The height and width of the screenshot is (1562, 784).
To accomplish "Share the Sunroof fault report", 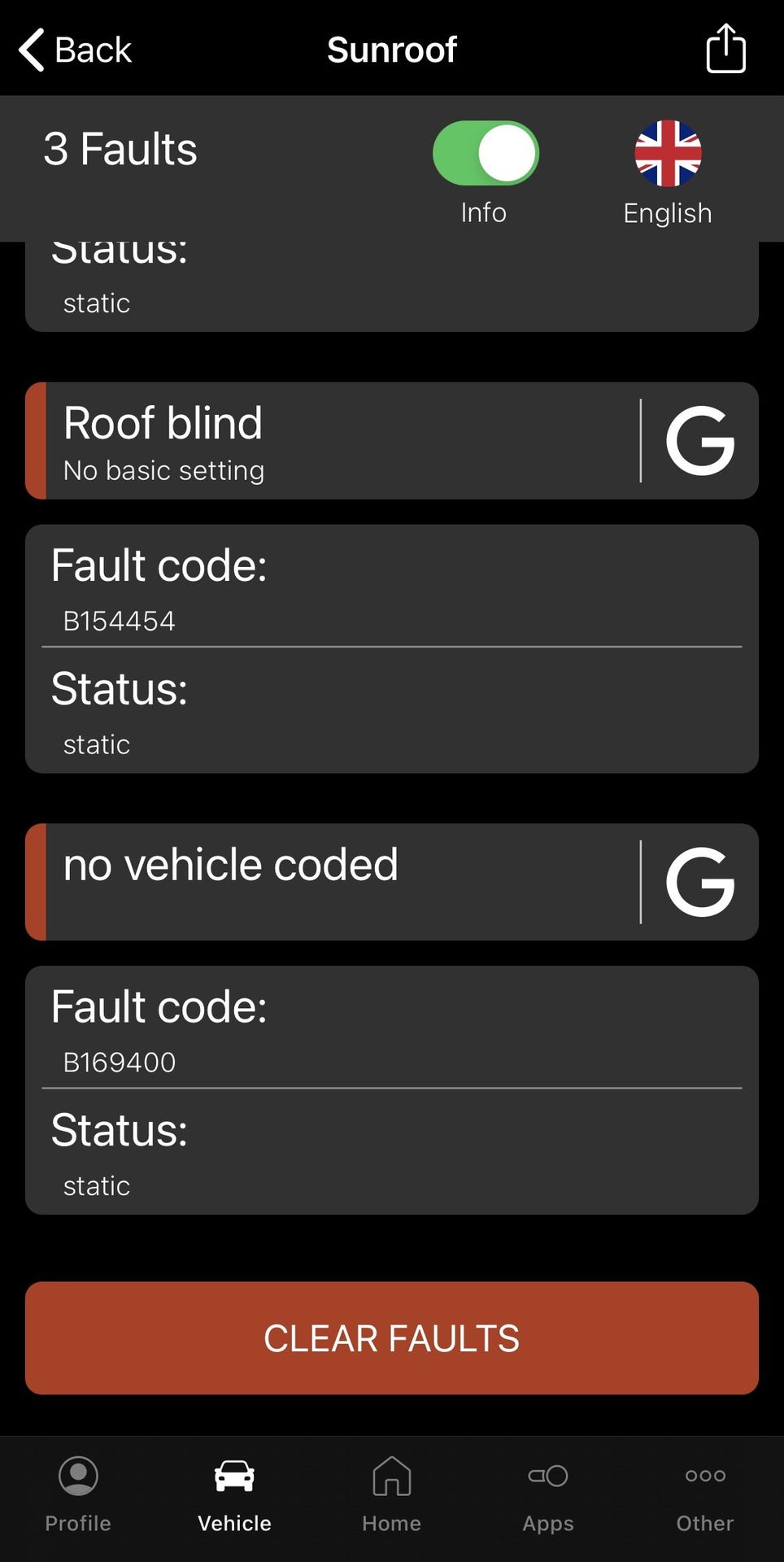I will [x=725, y=49].
